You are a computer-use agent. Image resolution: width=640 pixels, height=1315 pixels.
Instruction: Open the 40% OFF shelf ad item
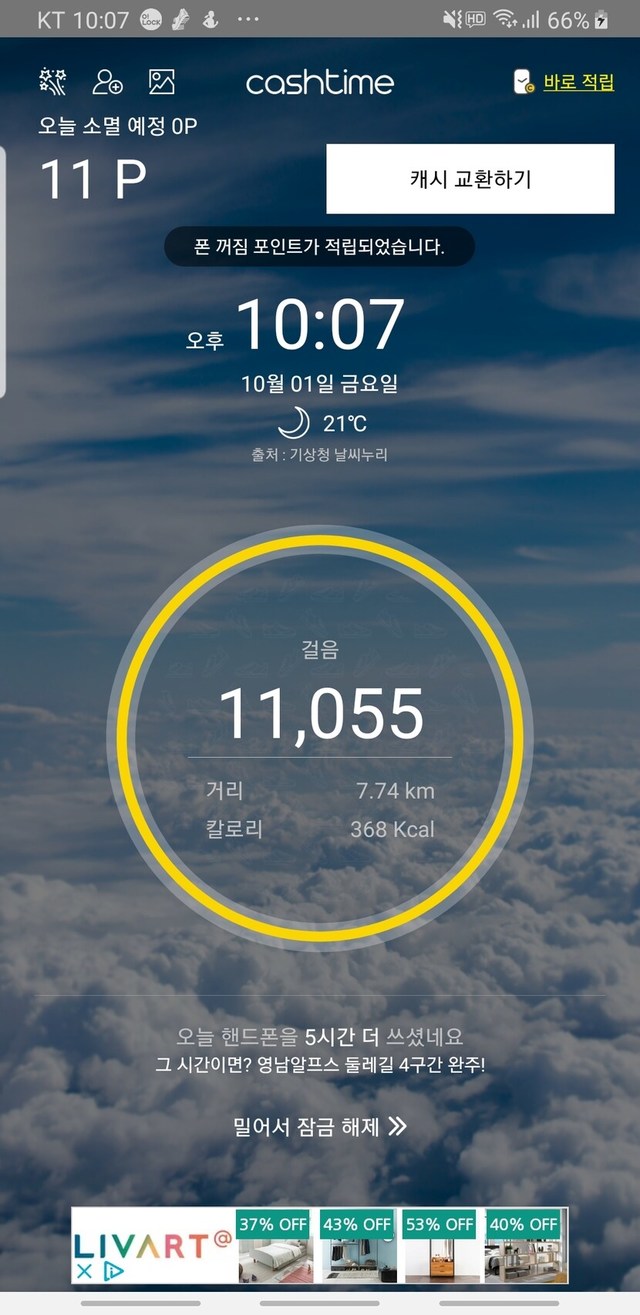[524, 1245]
